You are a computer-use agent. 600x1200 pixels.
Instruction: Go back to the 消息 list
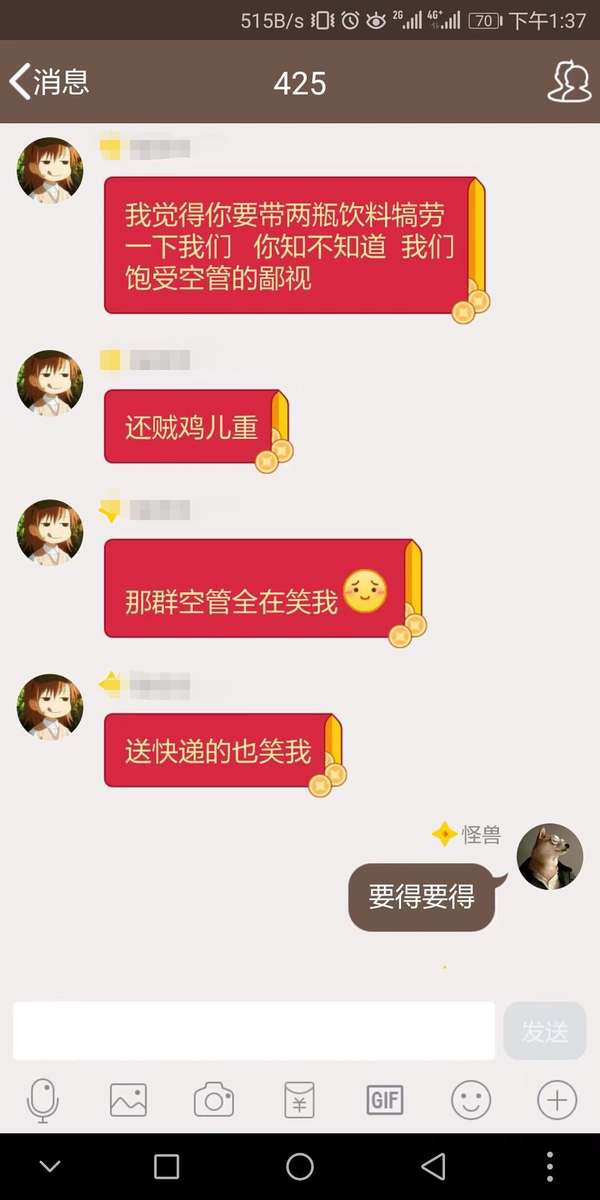(50, 82)
